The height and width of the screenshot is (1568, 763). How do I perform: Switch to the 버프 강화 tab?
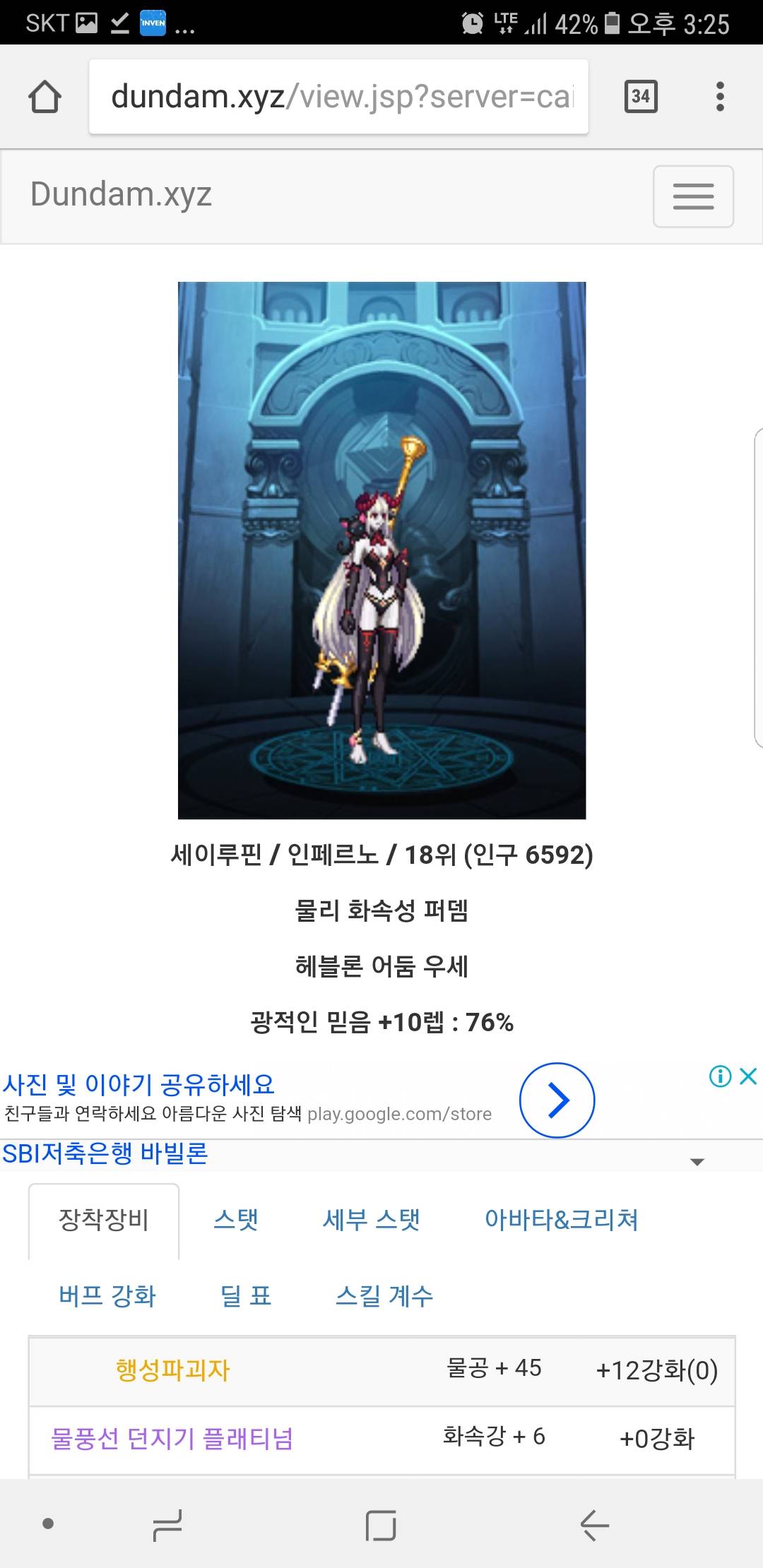point(107,1295)
